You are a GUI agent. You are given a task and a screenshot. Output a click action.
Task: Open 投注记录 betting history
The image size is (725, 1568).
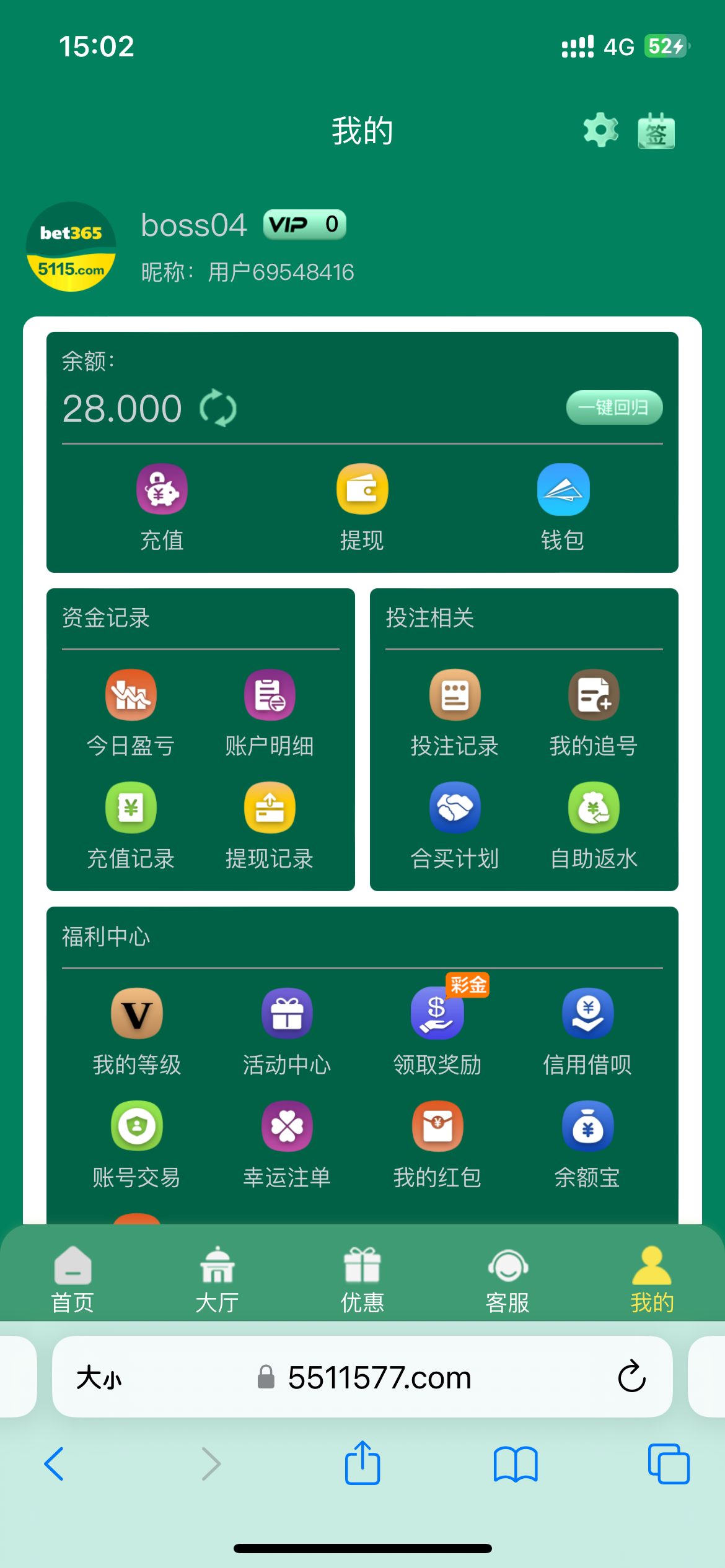click(455, 712)
